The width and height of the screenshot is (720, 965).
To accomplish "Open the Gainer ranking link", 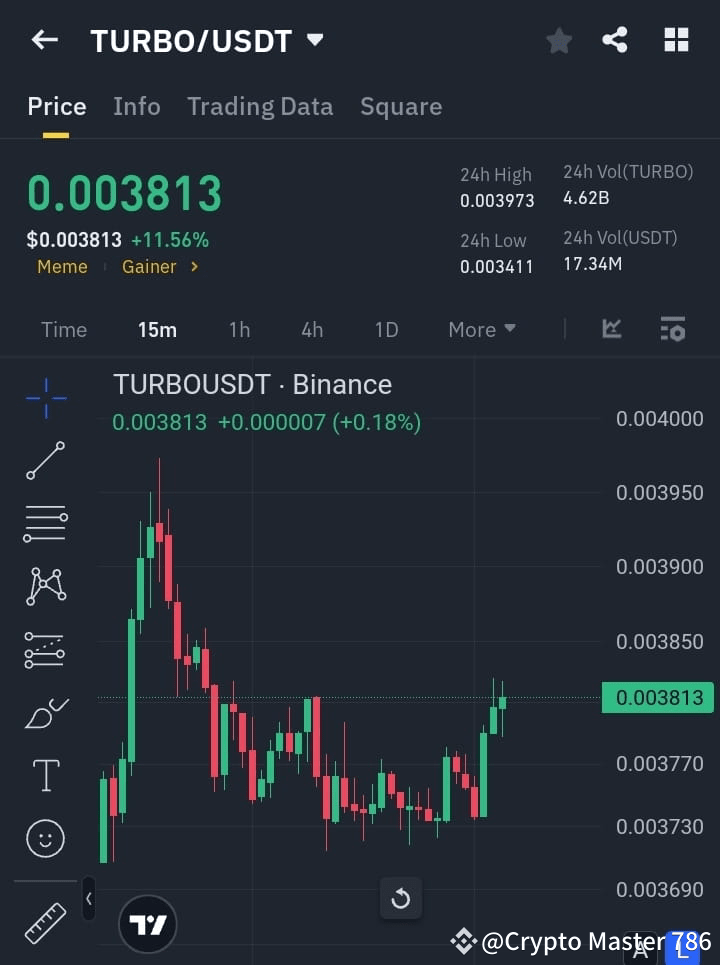I will (149, 267).
